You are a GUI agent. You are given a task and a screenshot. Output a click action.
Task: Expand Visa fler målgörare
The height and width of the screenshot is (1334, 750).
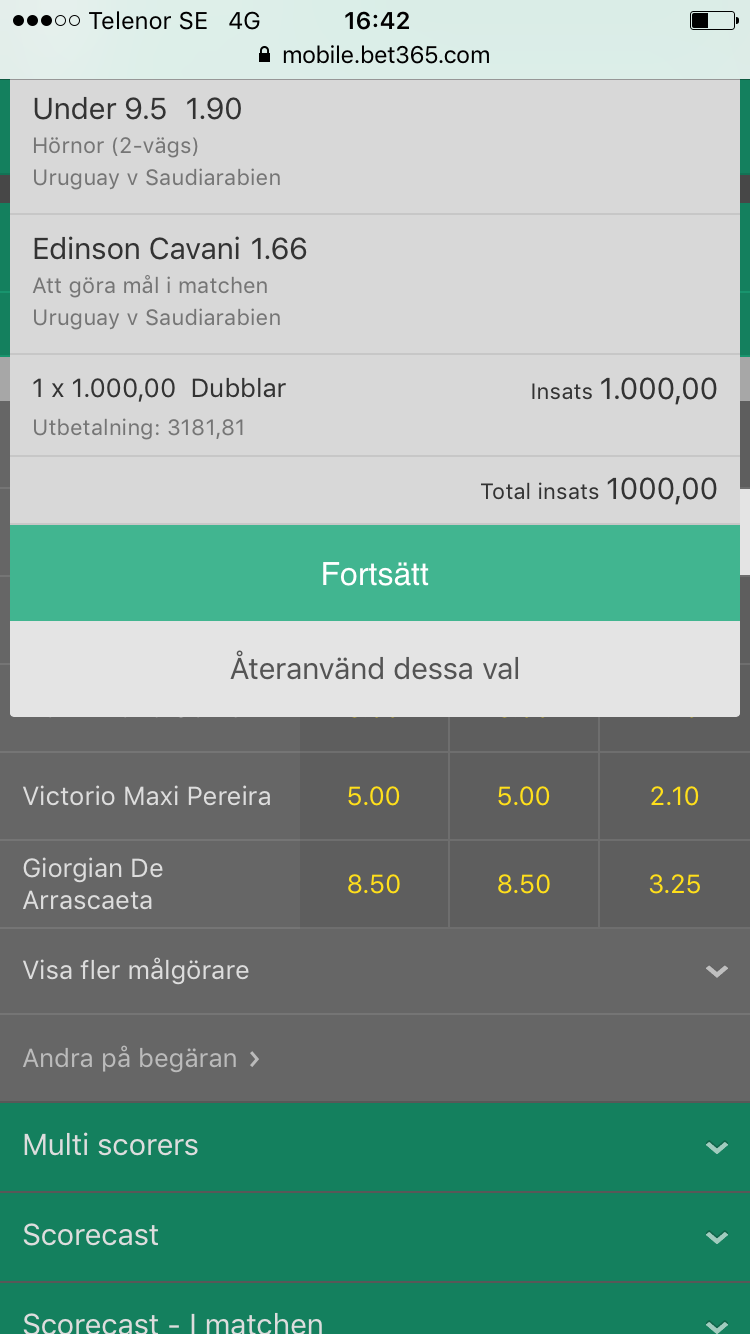click(375, 971)
